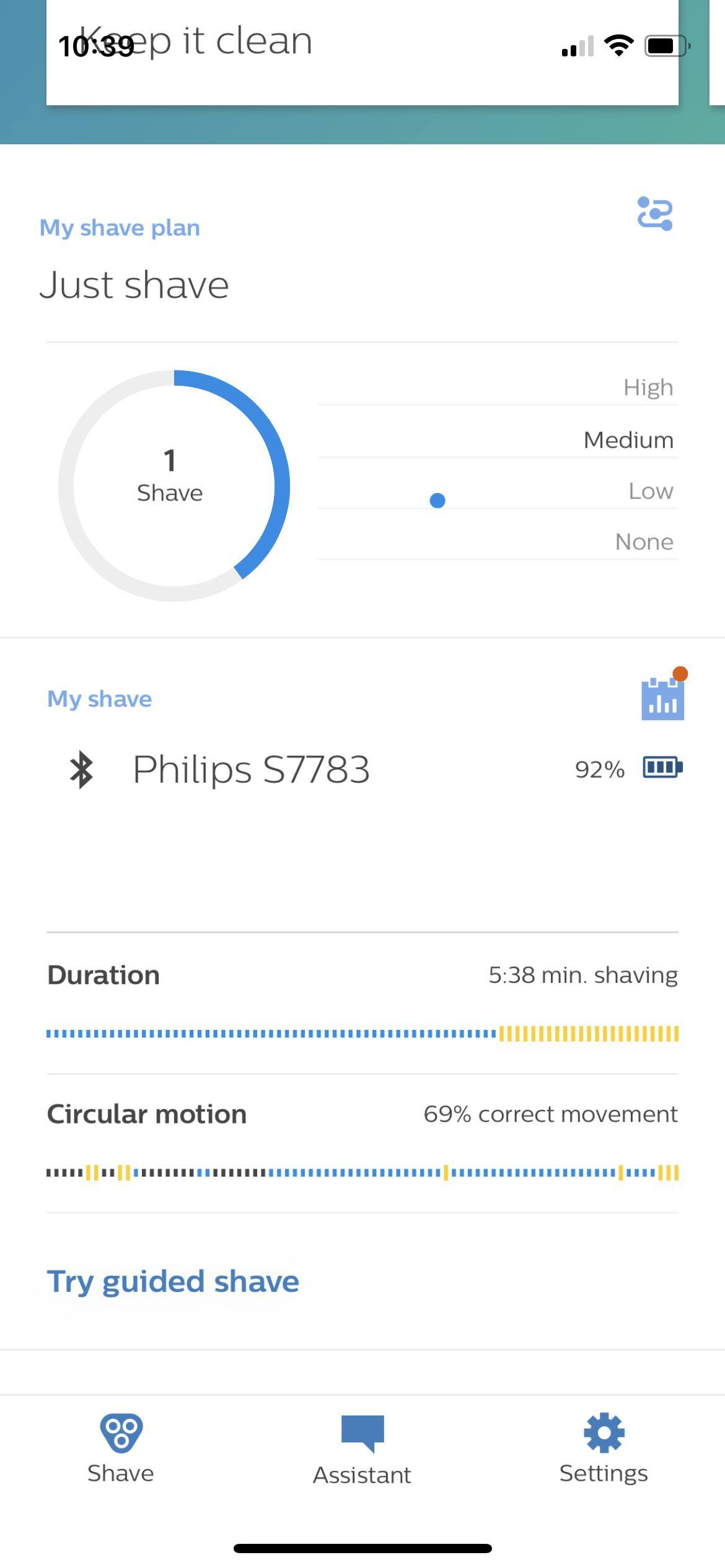
Task: Tap Try guided shave
Action: [x=173, y=1282]
